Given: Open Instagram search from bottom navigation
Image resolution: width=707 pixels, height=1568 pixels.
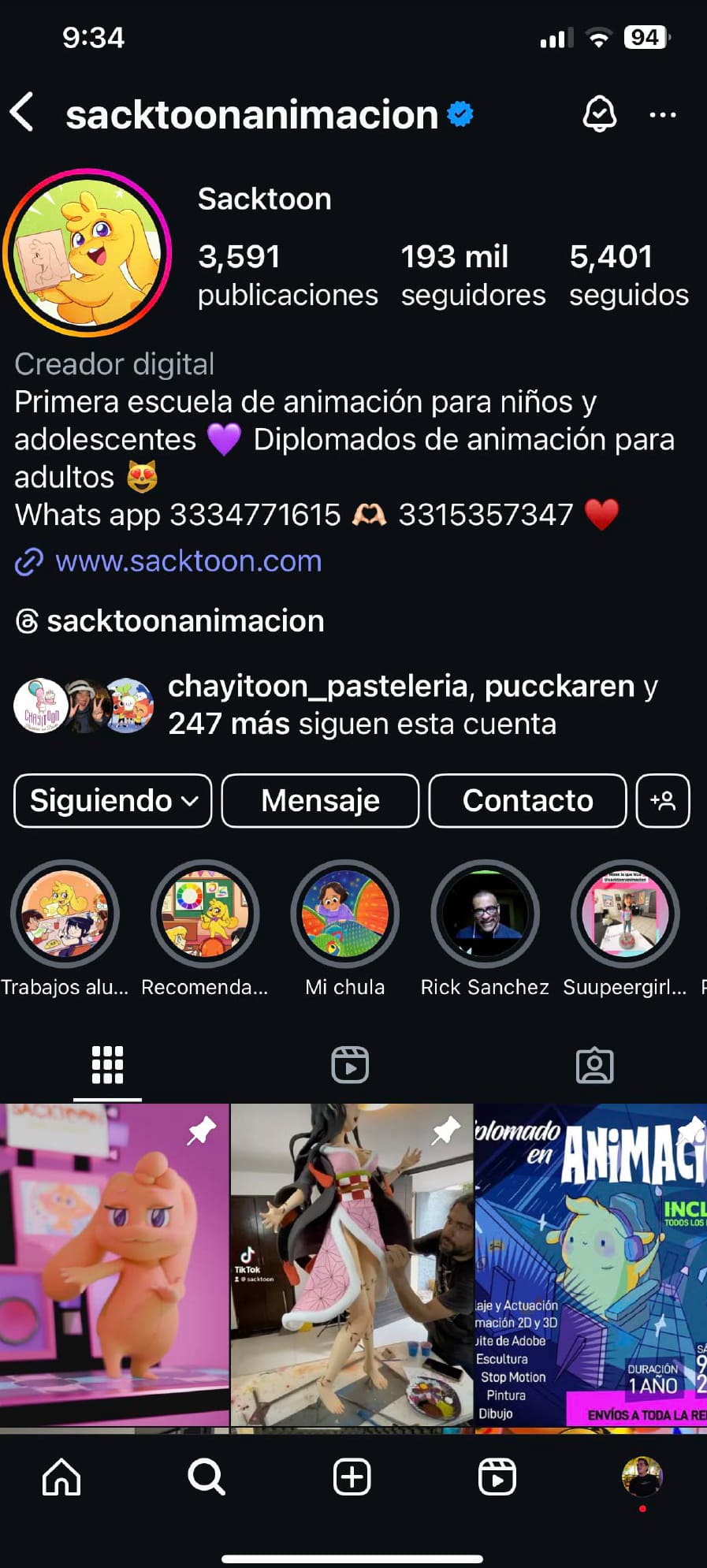Looking at the screenshot, I should click(x=206, y=1478).
